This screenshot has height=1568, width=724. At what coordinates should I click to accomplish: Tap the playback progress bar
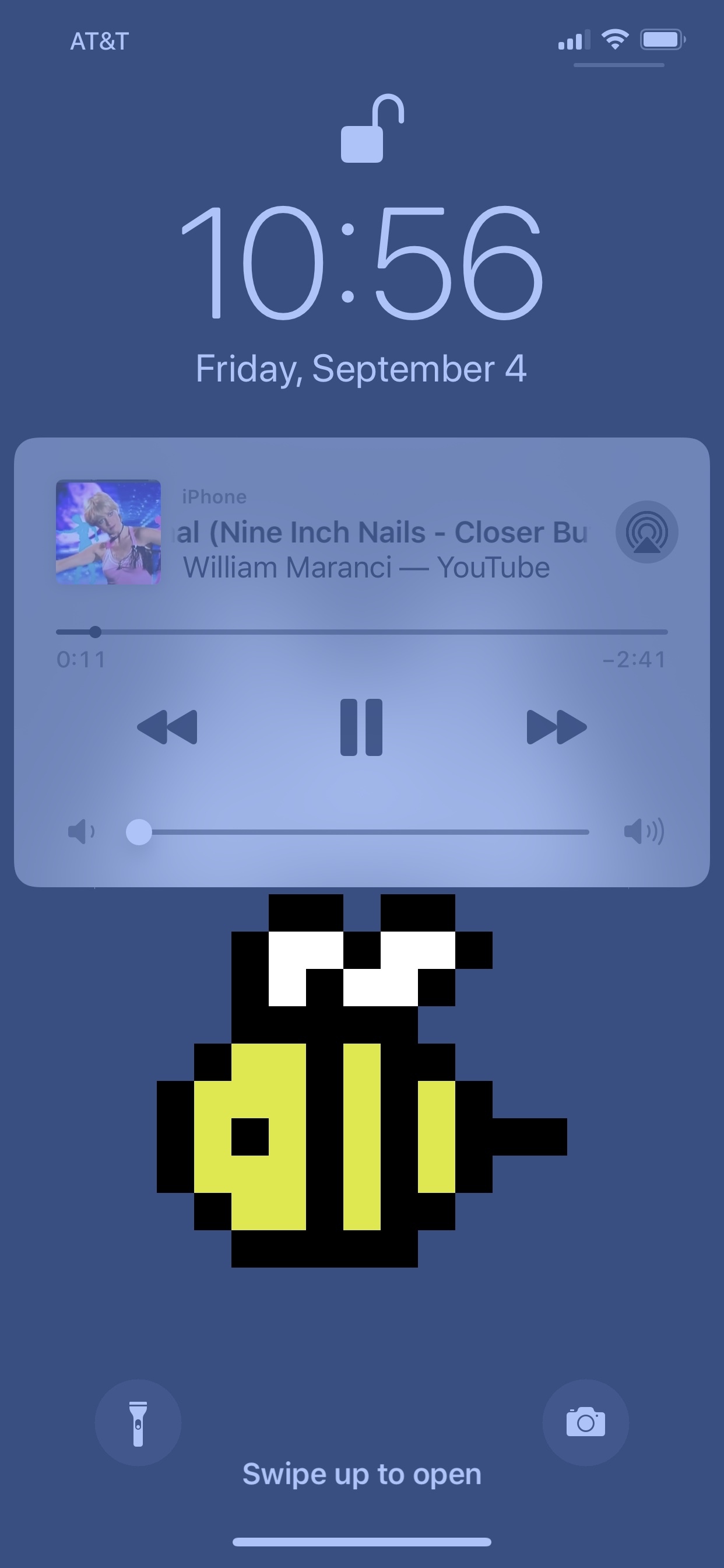[362, 632]
